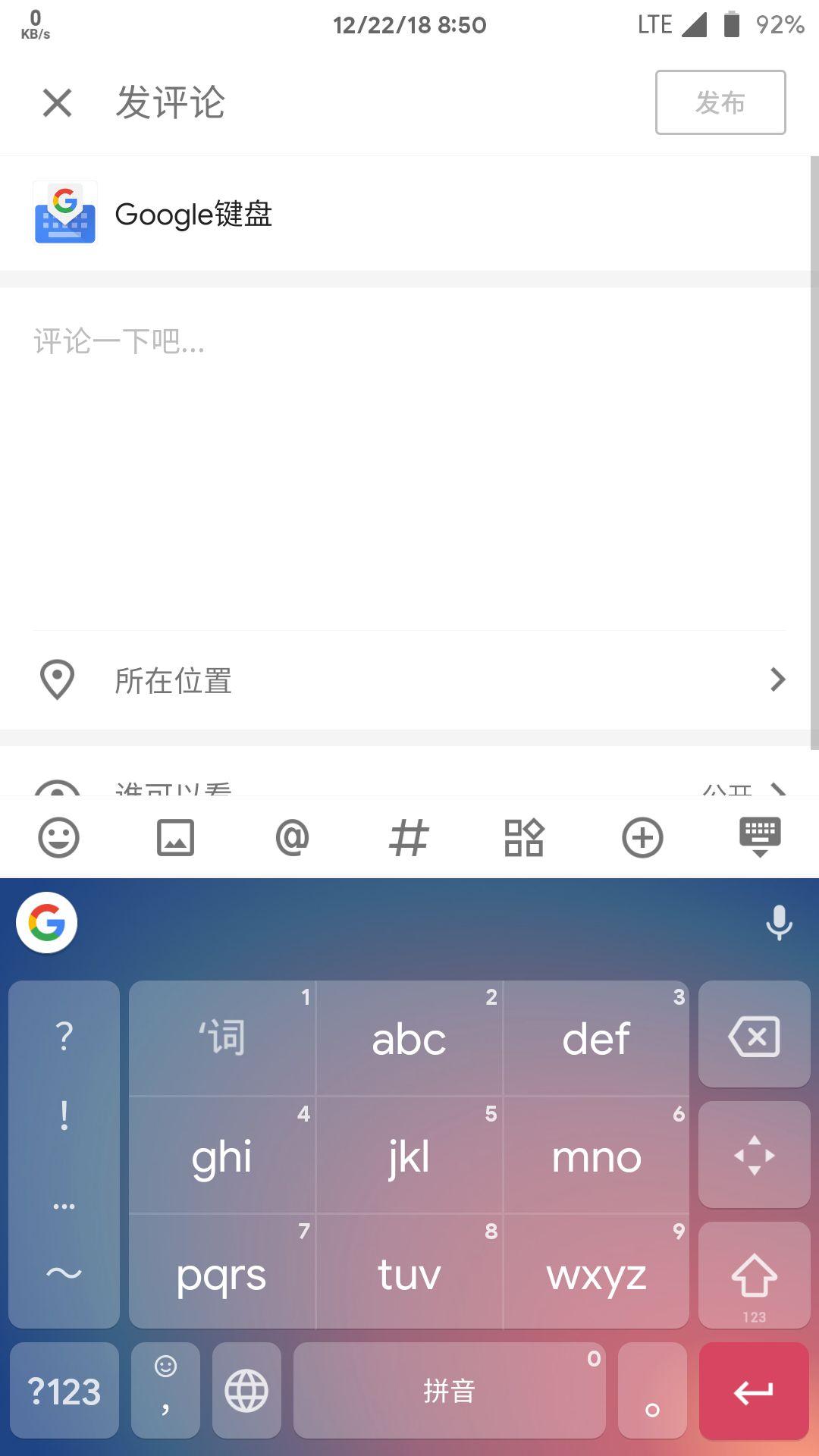819x1456 pixels.
Task: Tap the 拼音 space bar
Action: 449,1391
